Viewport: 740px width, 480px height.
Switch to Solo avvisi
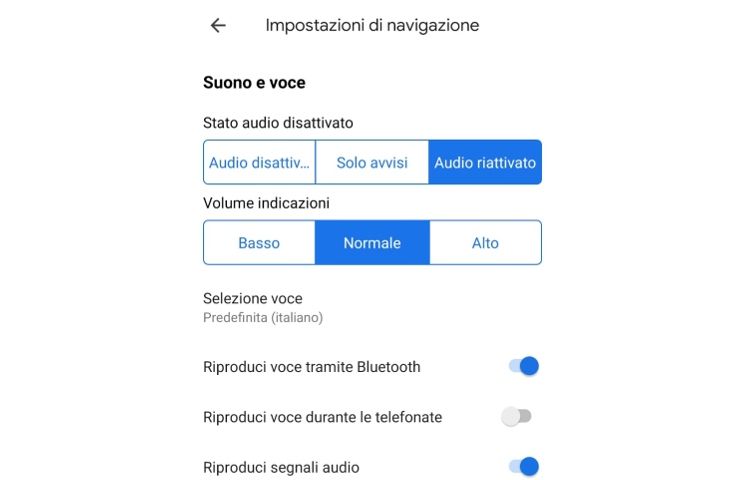pyautogui.click(x=372, y=162)
